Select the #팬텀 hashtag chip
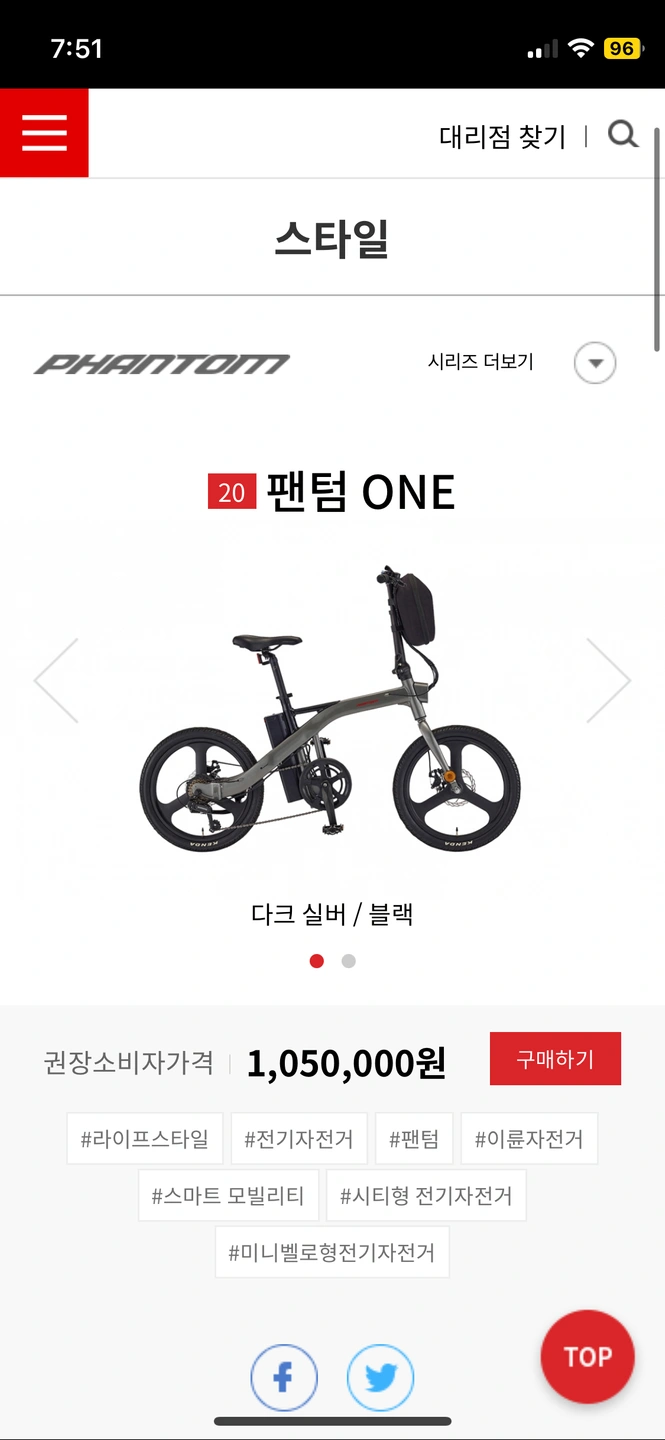This screenshot has width=665, height=1440. [x=414, y=1138]
